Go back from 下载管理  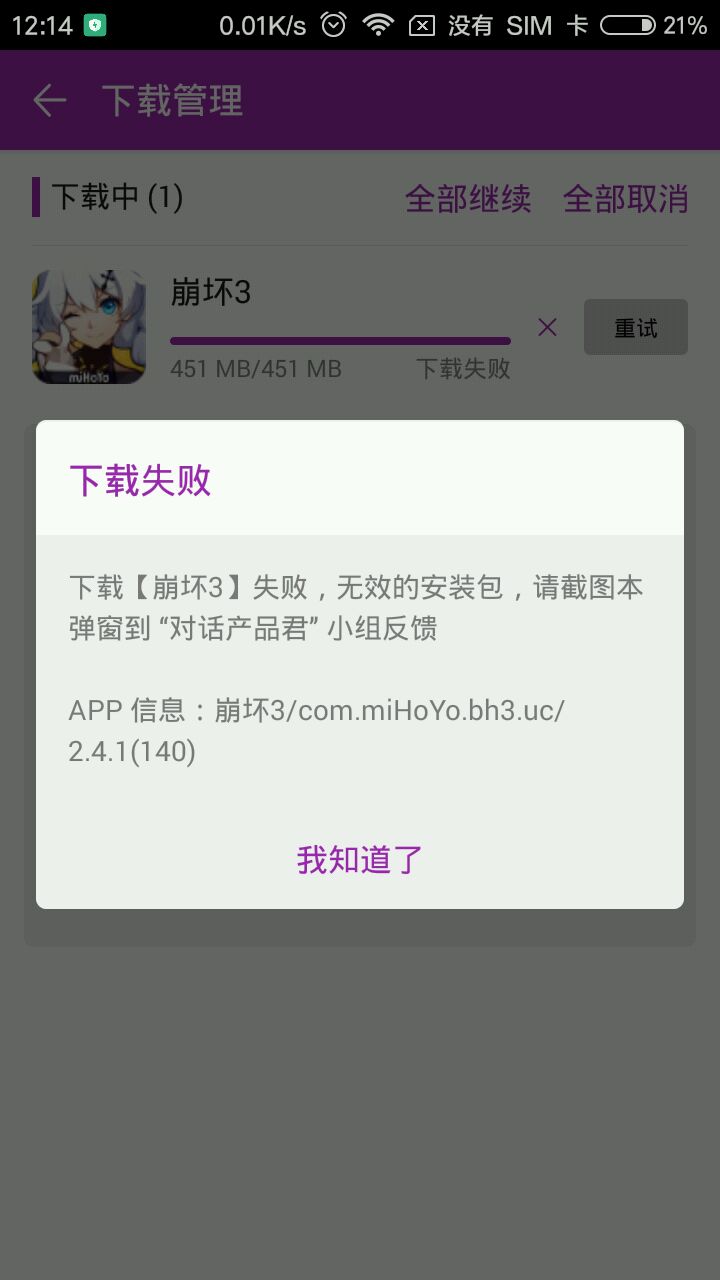[49, 100]
